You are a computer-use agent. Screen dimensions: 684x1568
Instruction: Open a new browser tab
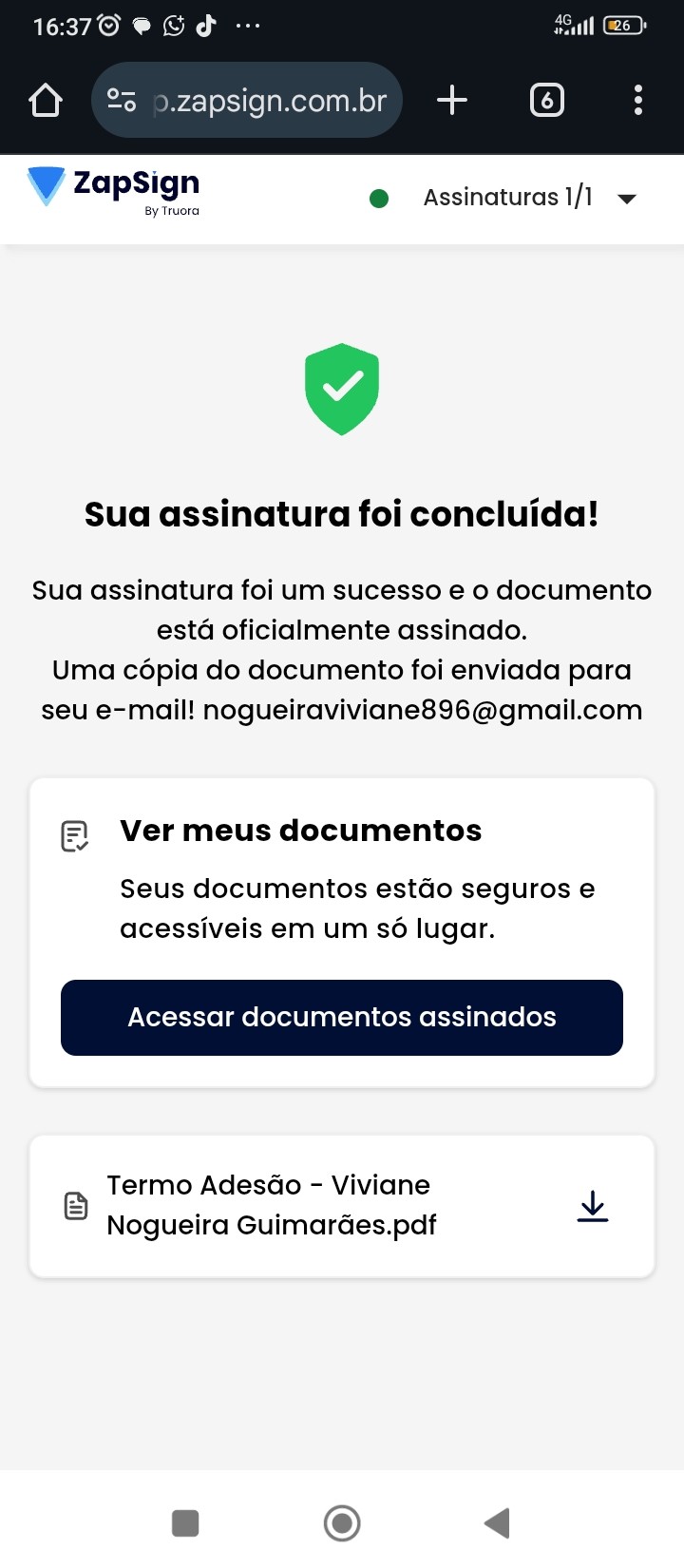[452, 100]
